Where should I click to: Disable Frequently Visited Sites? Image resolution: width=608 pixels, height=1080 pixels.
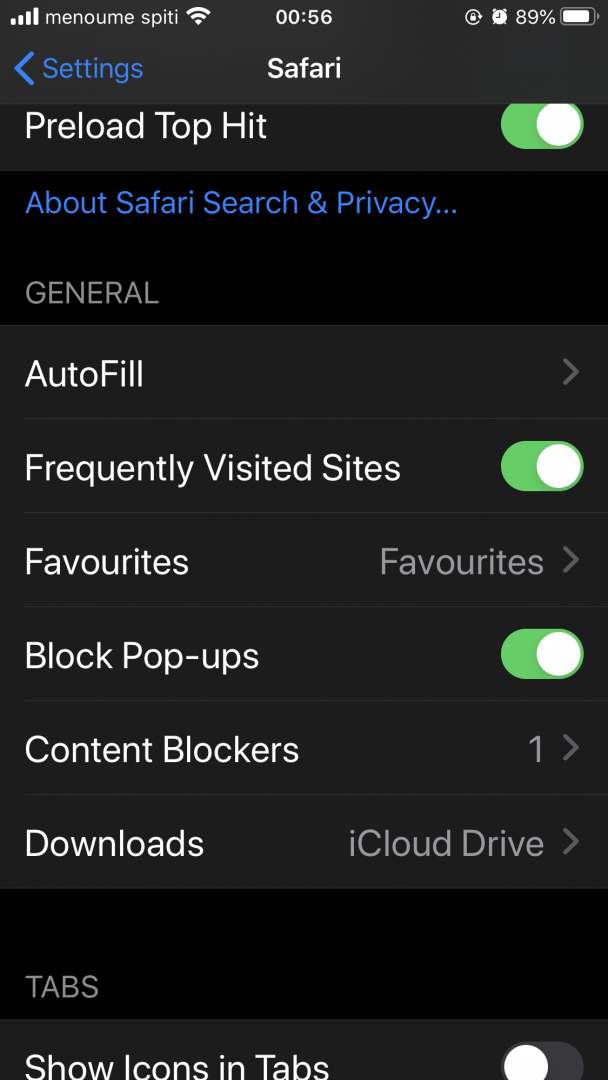click(x=541, y=467)
